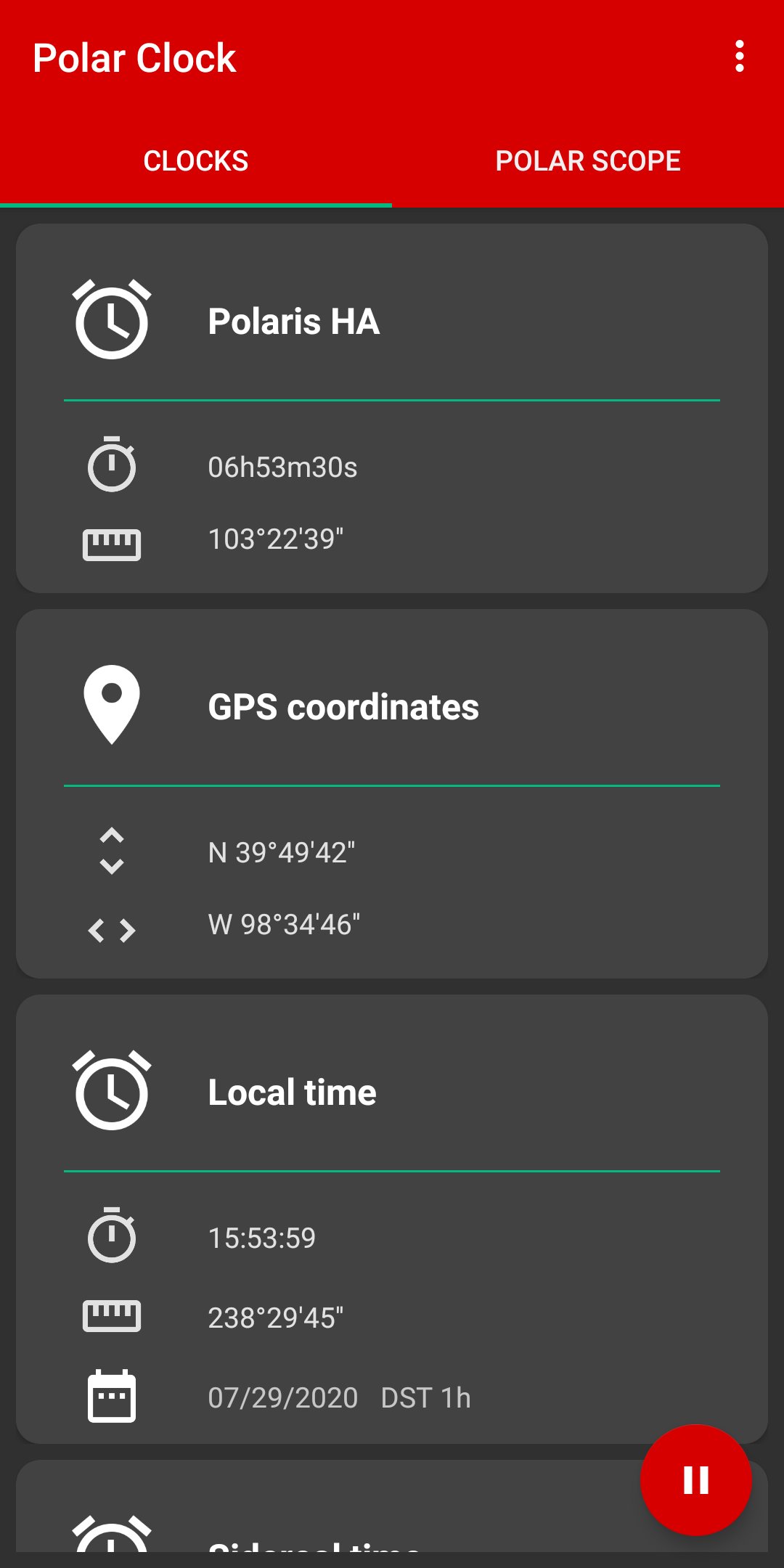Click the stopwatch icon beside 15:53:59
Image resolution: width=784 pixels, height=1568 pixels.
click(113, 1238)
